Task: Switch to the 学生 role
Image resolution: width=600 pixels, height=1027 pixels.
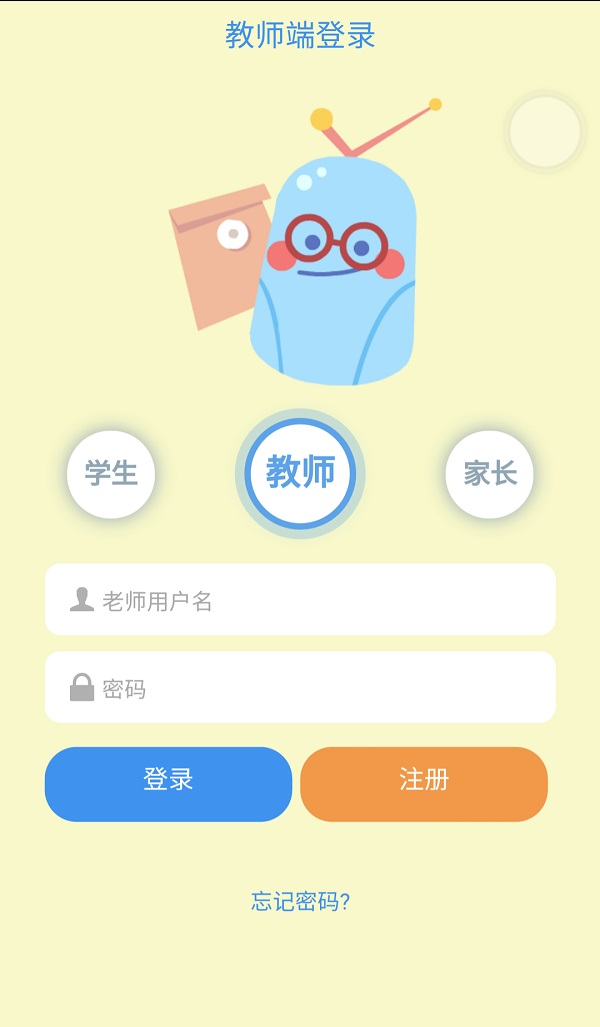Action: 111,474
